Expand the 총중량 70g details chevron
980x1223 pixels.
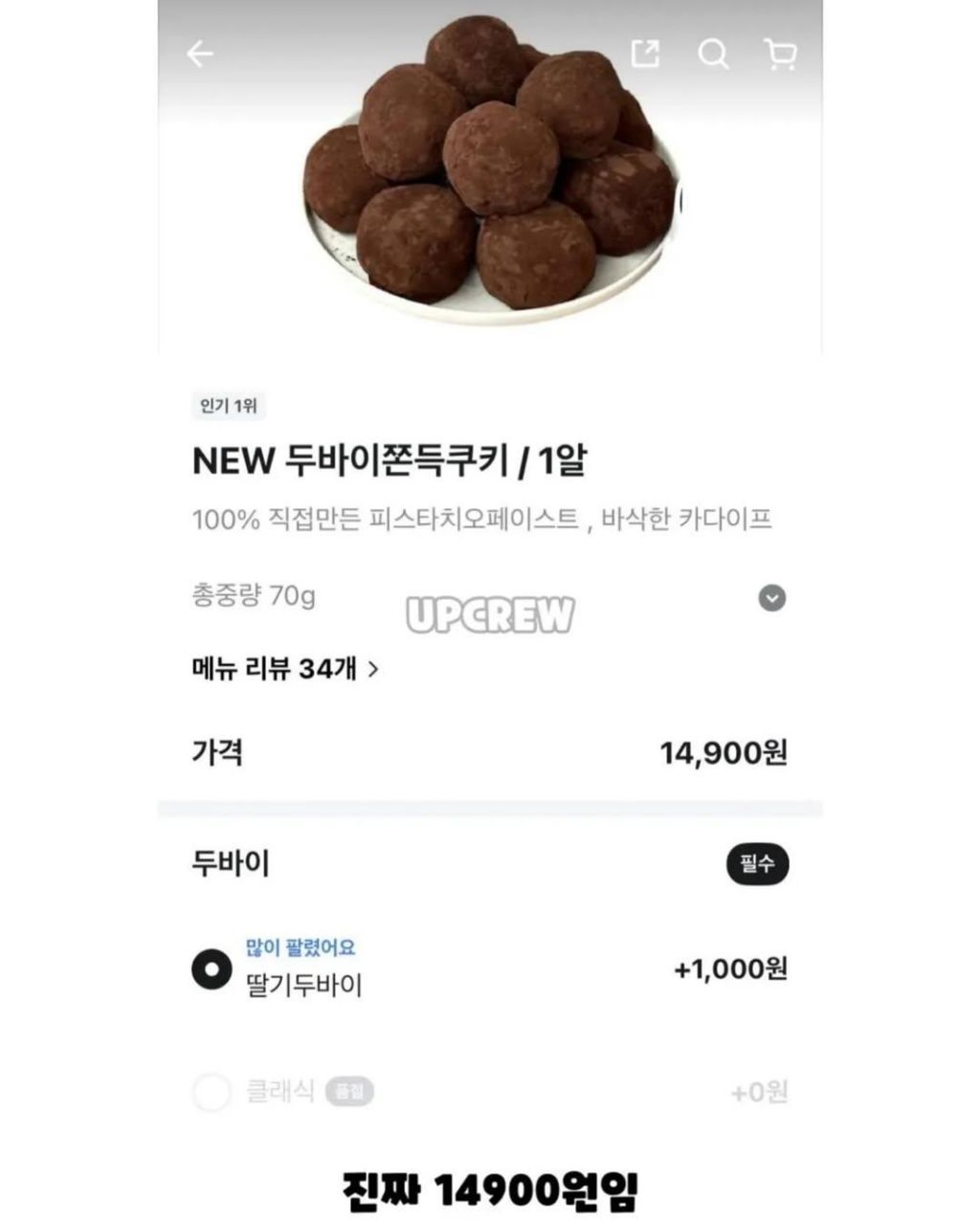772,598
